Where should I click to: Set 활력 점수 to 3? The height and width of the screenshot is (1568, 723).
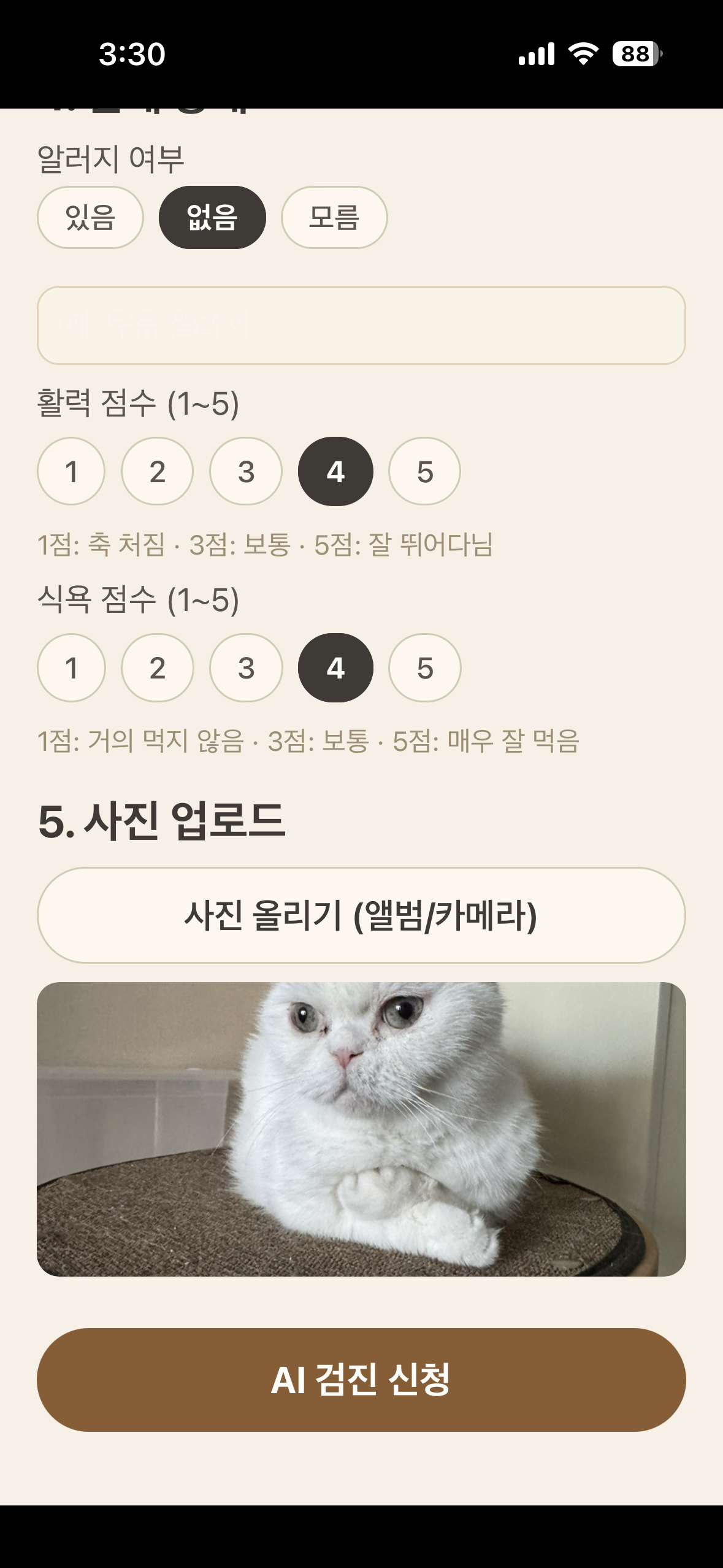[x=246, y=471]
